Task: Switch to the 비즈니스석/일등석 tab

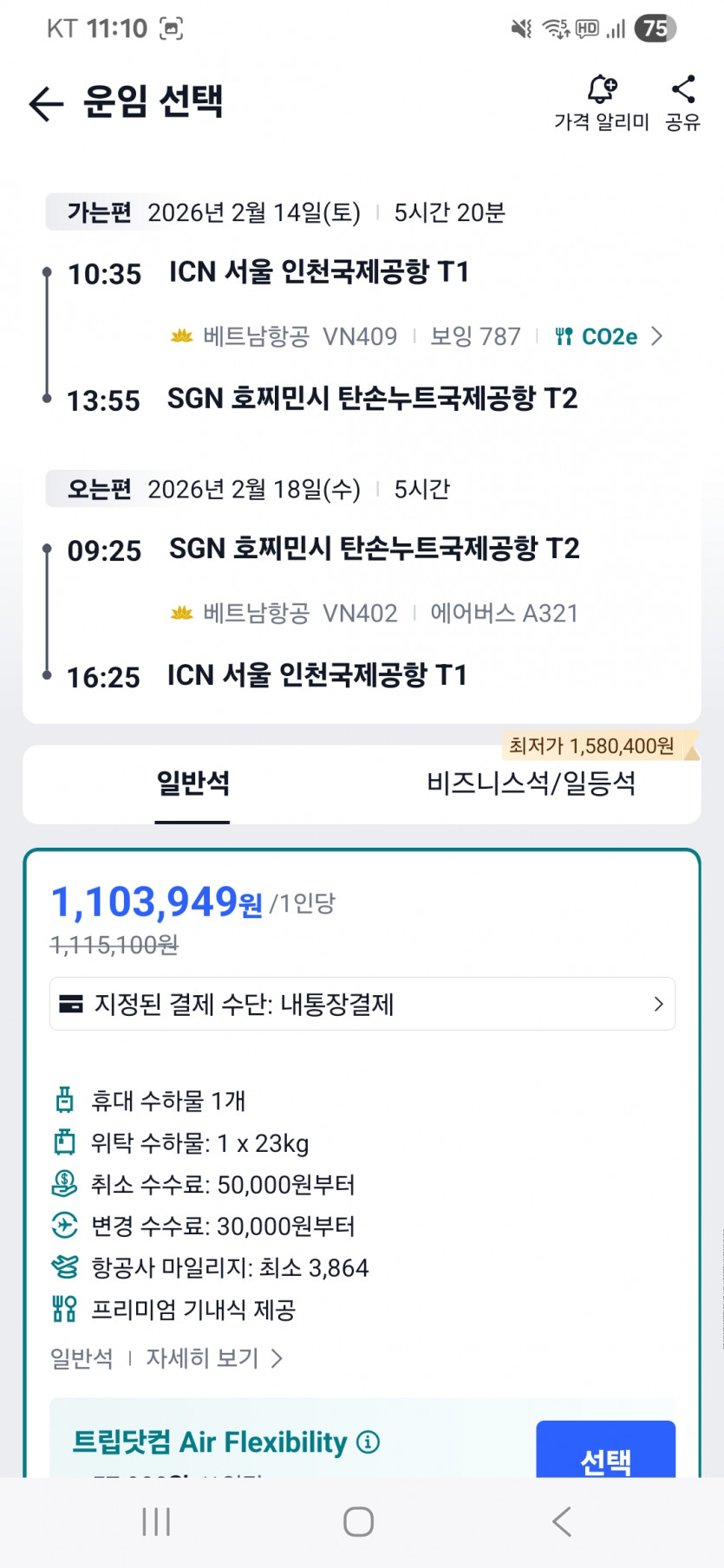Action: tap(531, 784)
